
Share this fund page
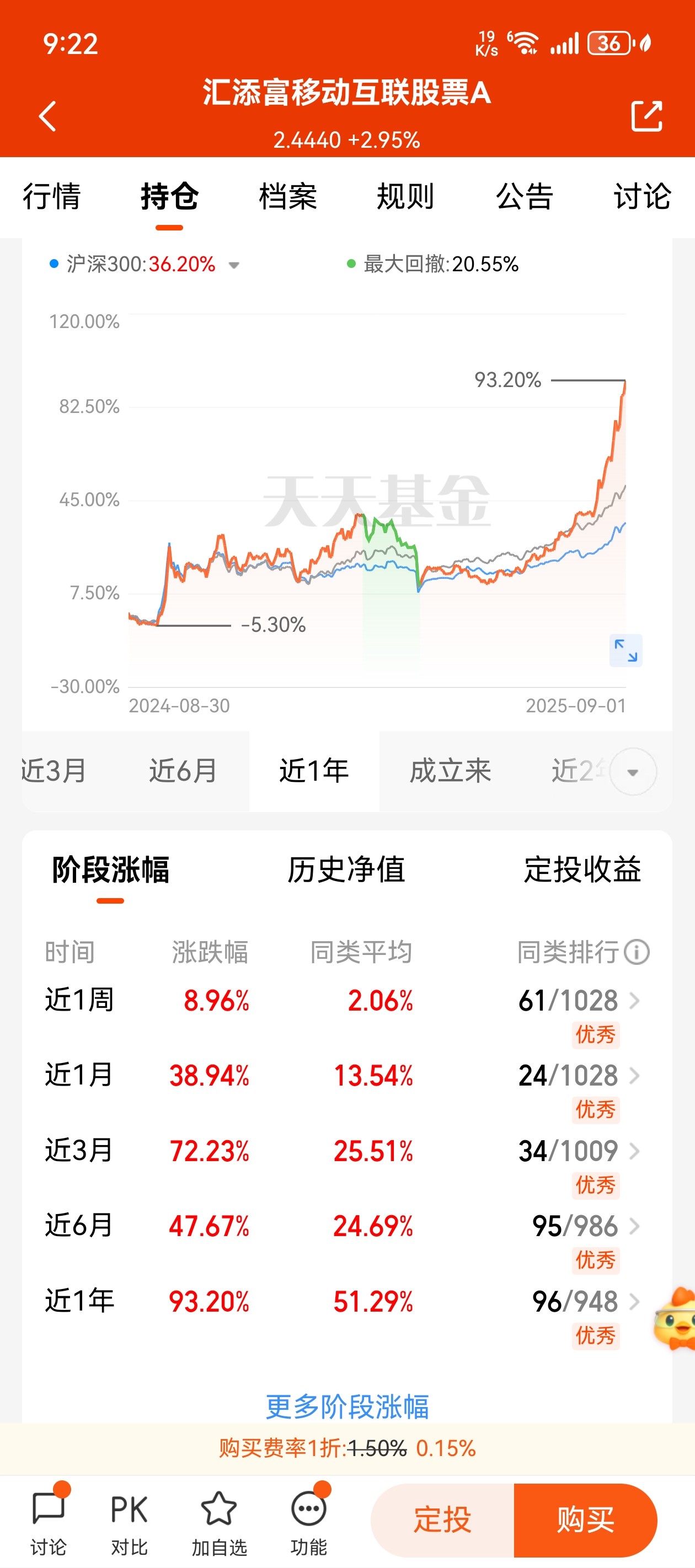pos(646,116)
